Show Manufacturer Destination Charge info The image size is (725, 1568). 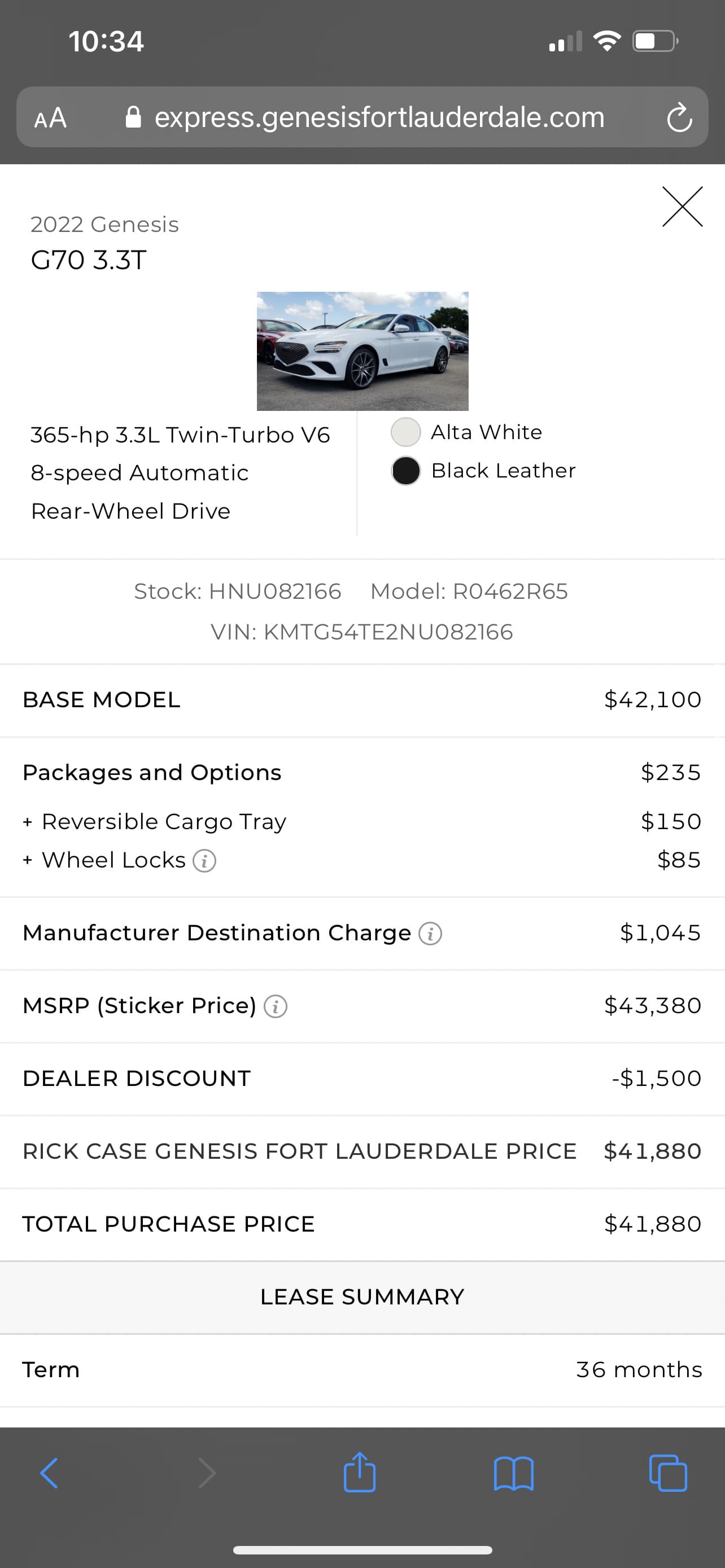pyautogui.click(x=430, y=933)
